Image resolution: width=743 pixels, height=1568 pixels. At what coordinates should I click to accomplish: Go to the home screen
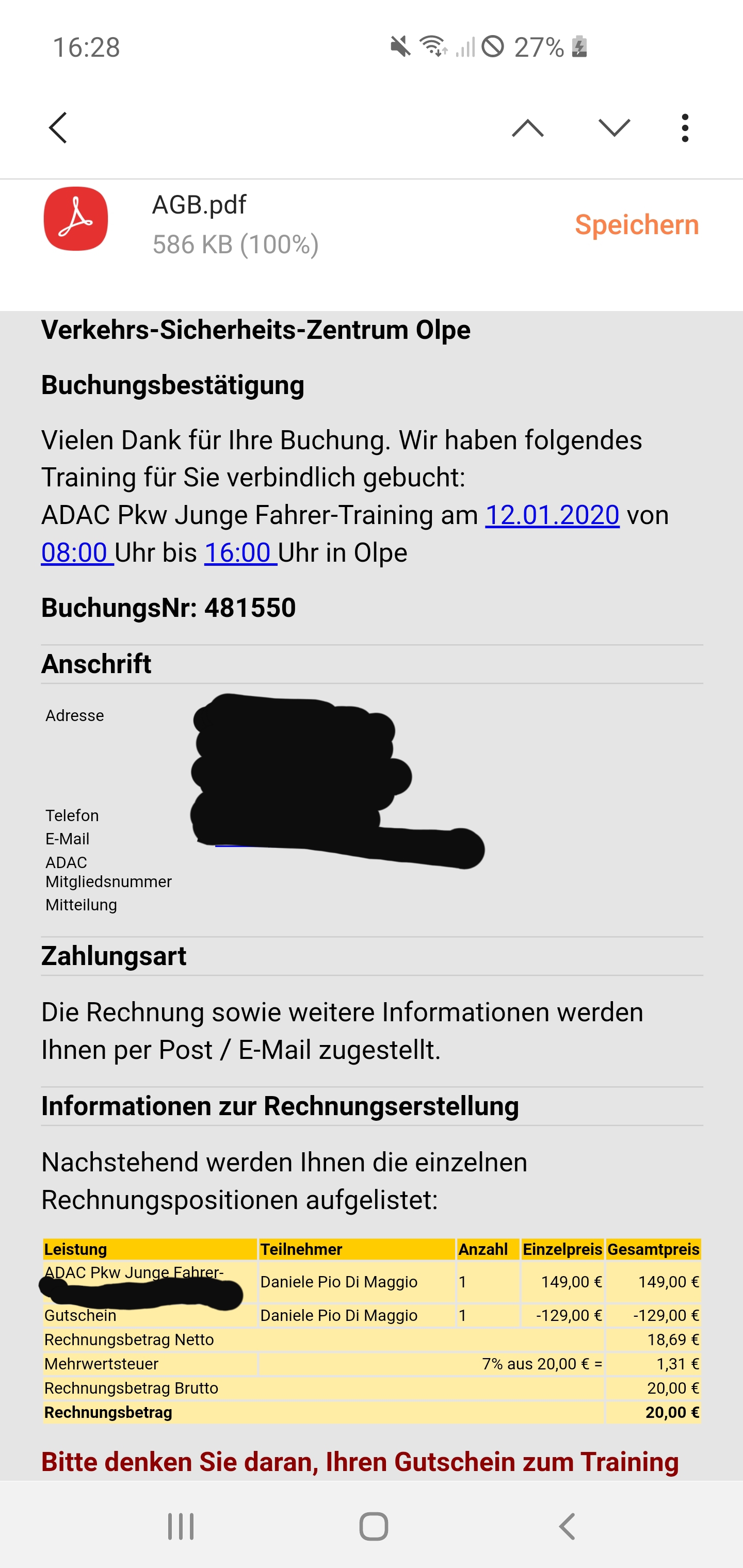coord(374,1526)
